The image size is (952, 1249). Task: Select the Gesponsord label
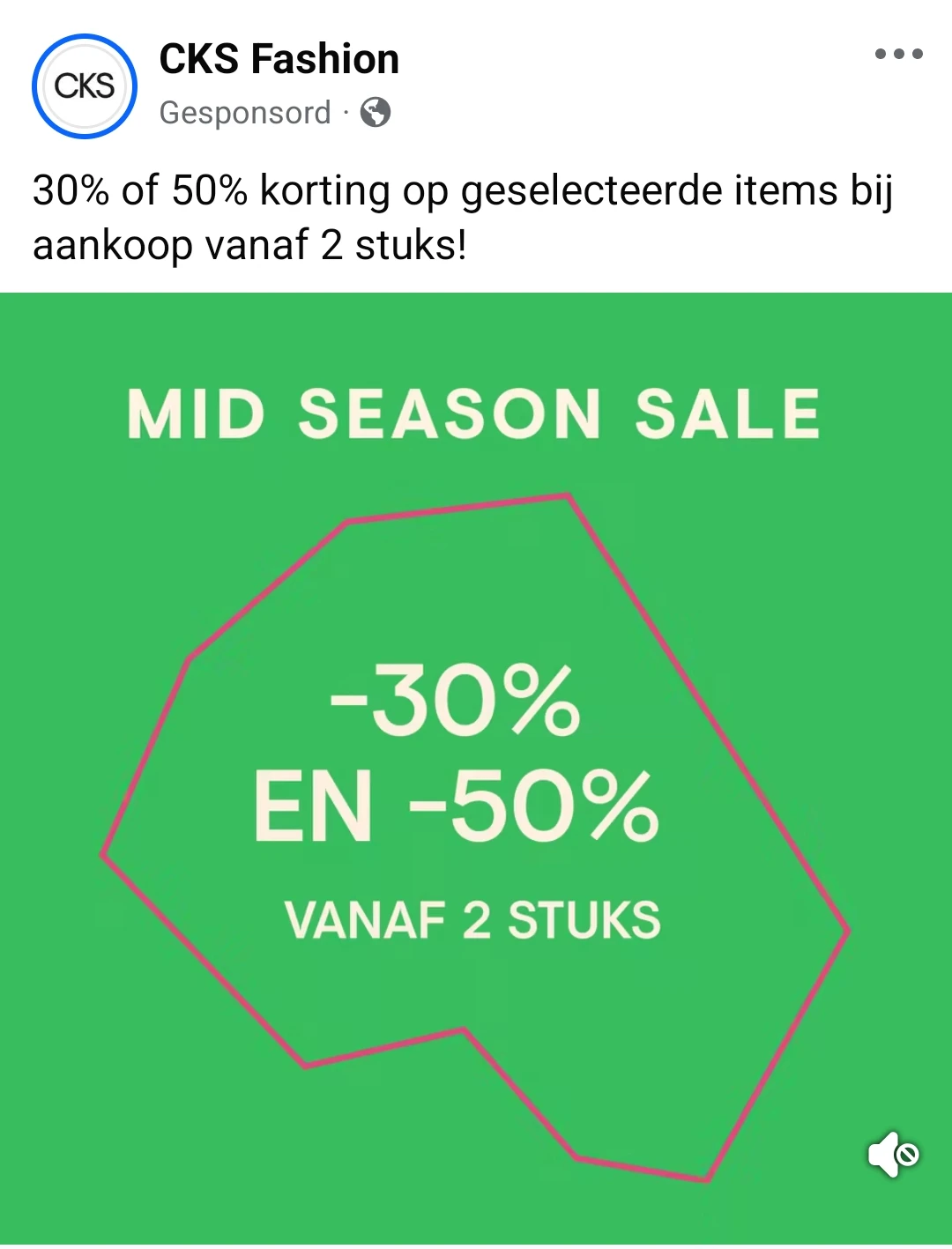pos(244,113)
